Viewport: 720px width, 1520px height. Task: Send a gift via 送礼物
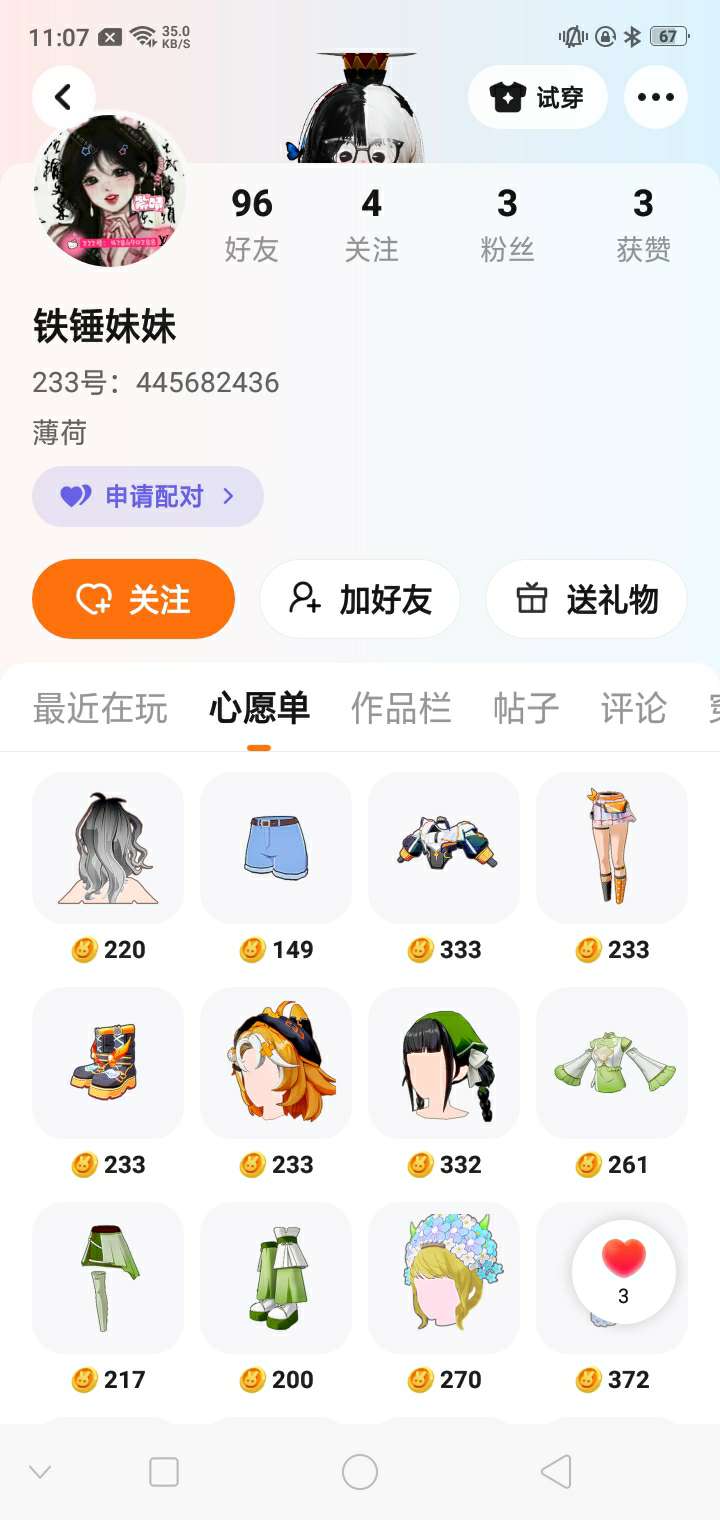pos(586,599)
